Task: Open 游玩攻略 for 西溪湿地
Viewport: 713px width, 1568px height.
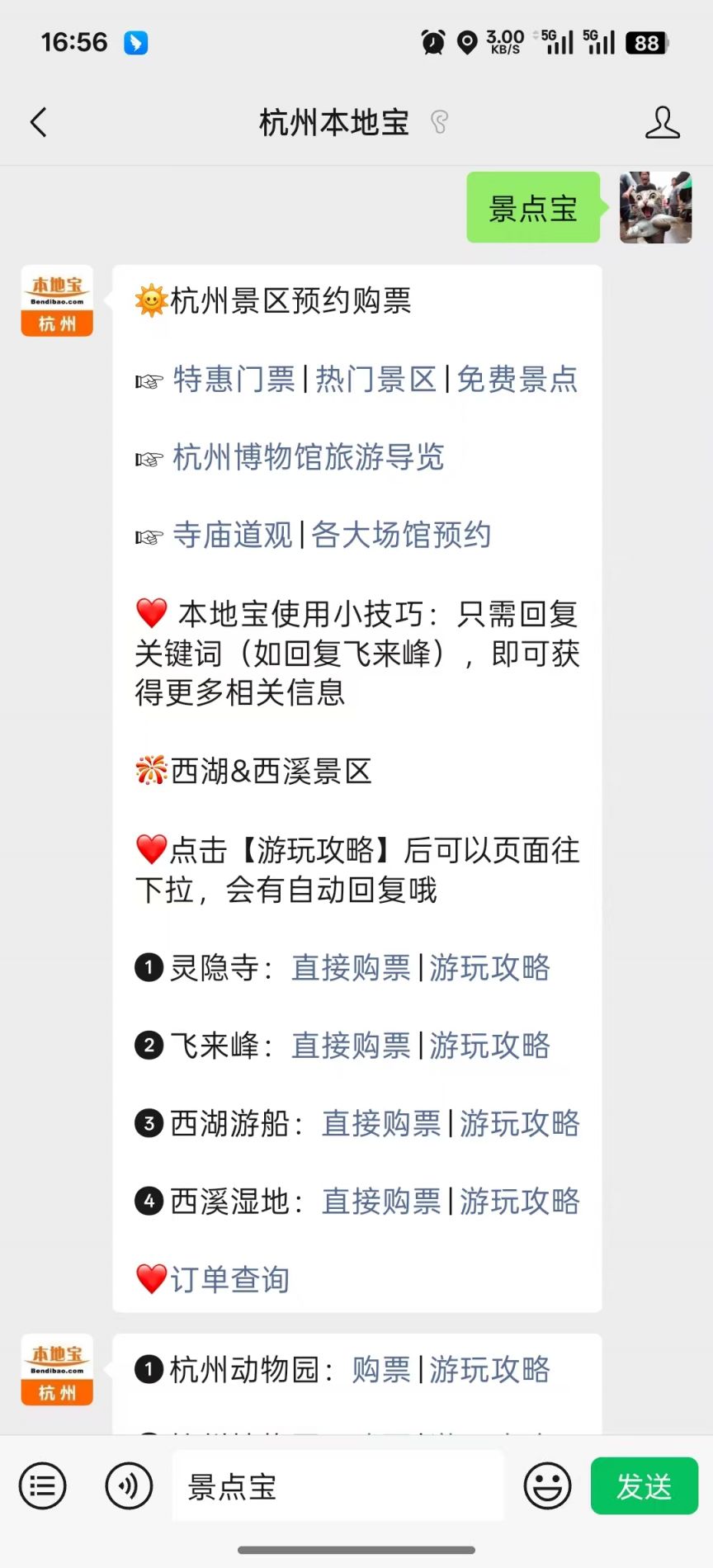Action: [x=520, y=1202]
